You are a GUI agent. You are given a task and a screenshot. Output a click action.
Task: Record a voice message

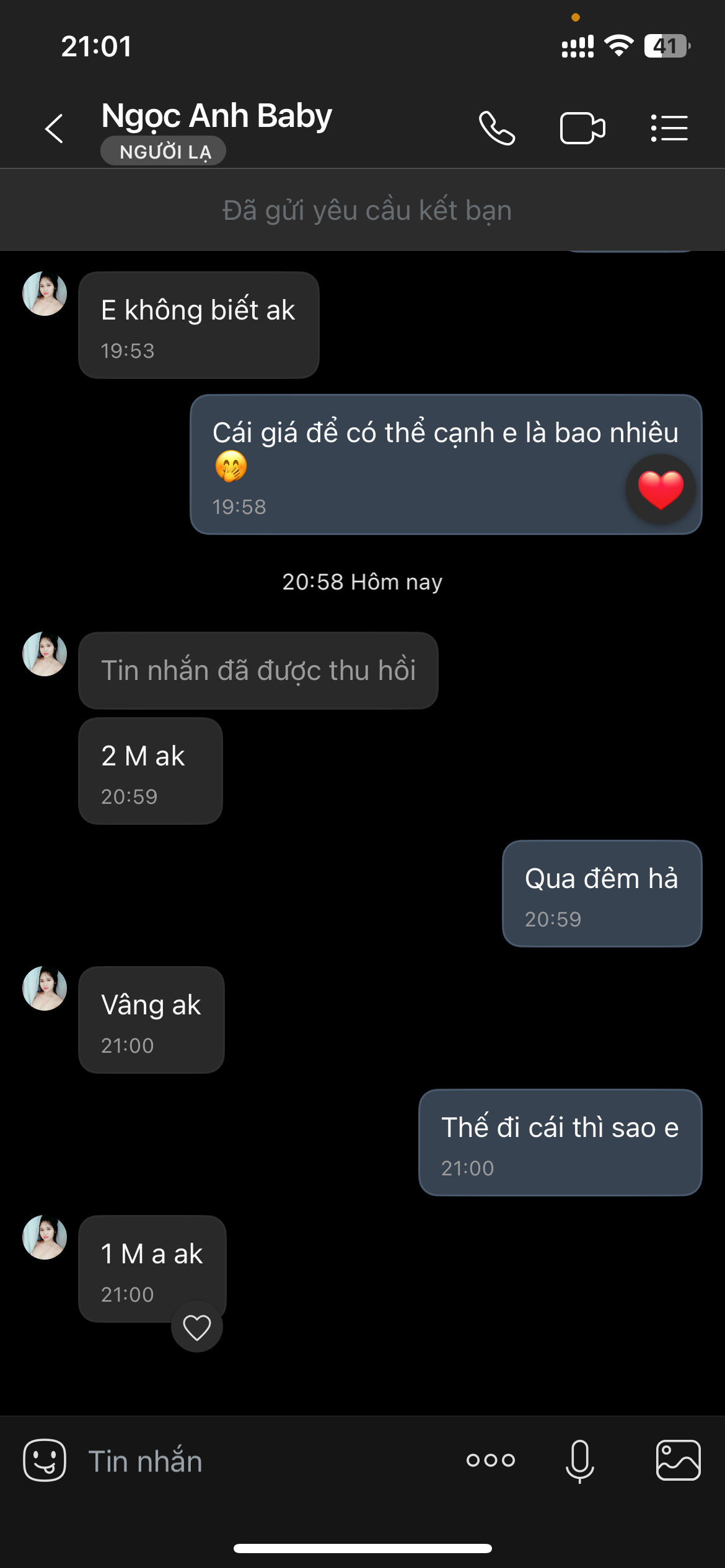pos(580,1460)
